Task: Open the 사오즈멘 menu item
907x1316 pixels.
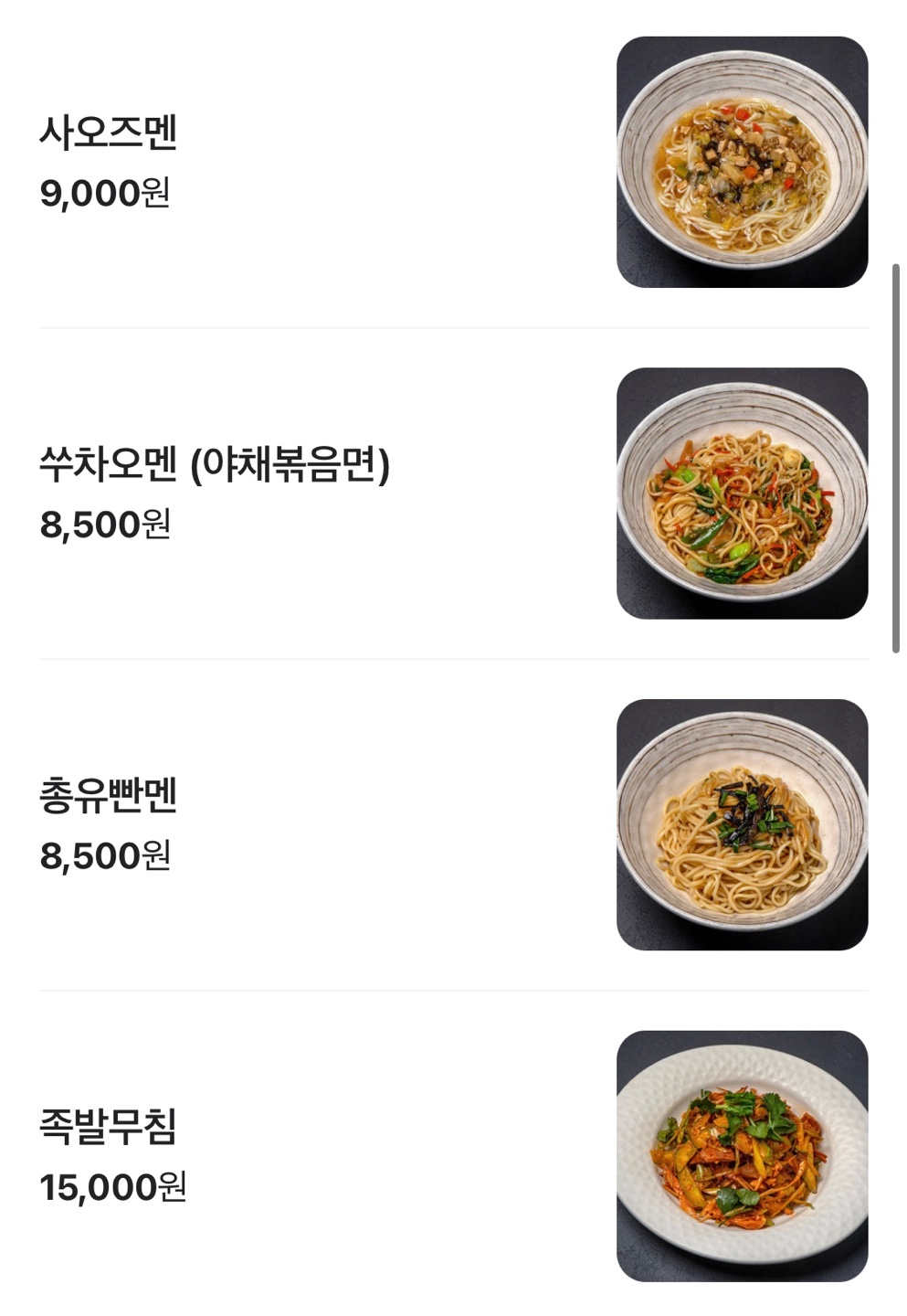Action: click(x=109, y=133)
